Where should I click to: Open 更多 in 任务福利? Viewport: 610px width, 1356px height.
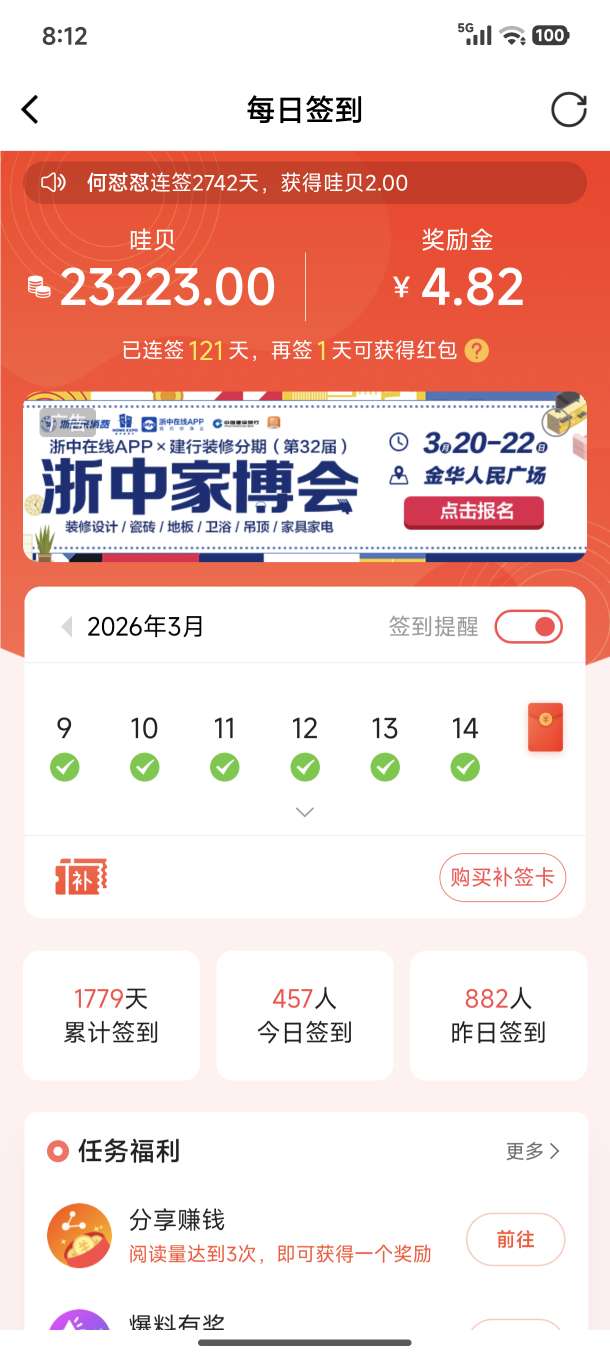tap(532, 1151)
